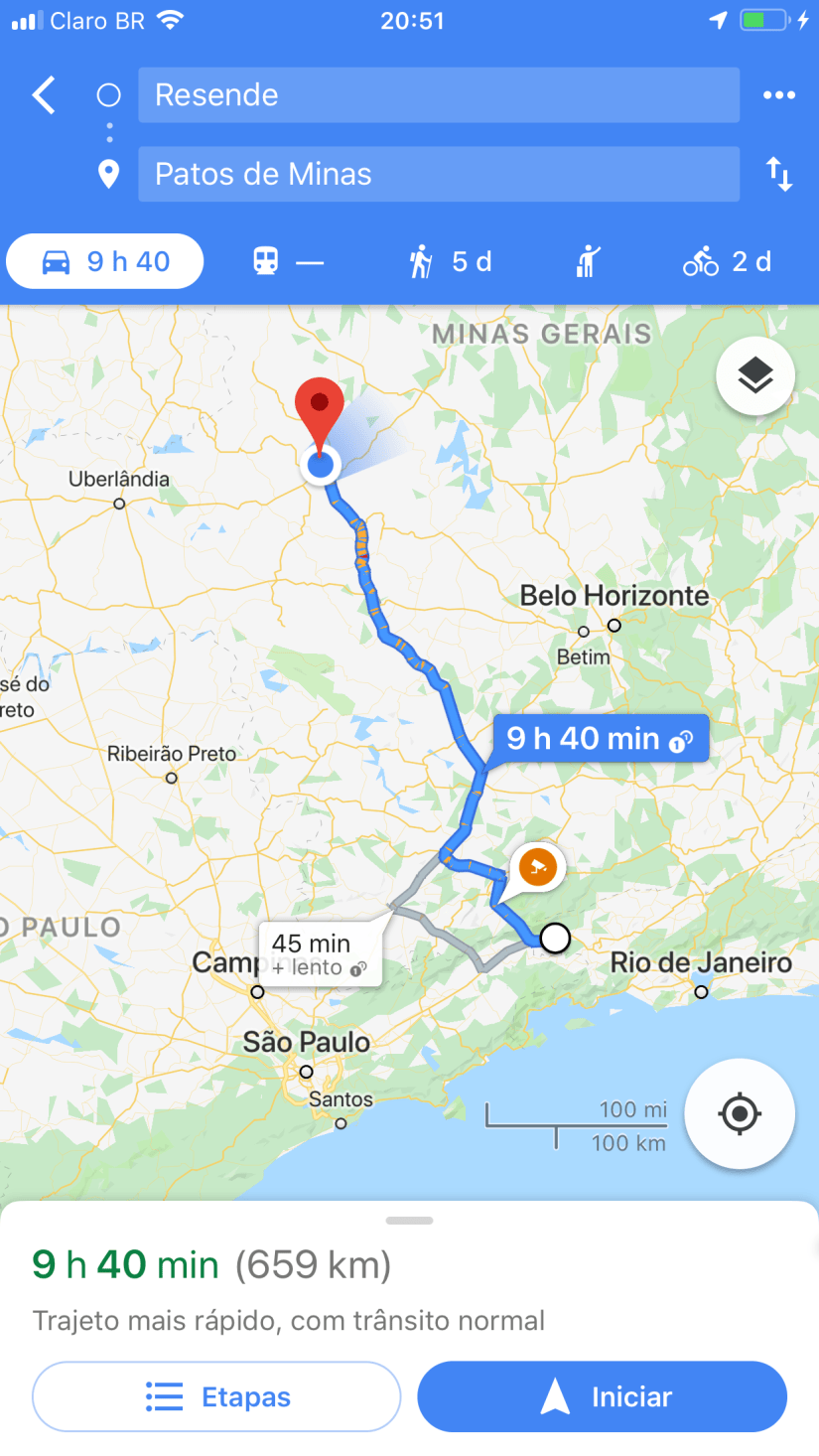
Task: Select the driving mode 9 h 40
Action: tap(105, 262)
